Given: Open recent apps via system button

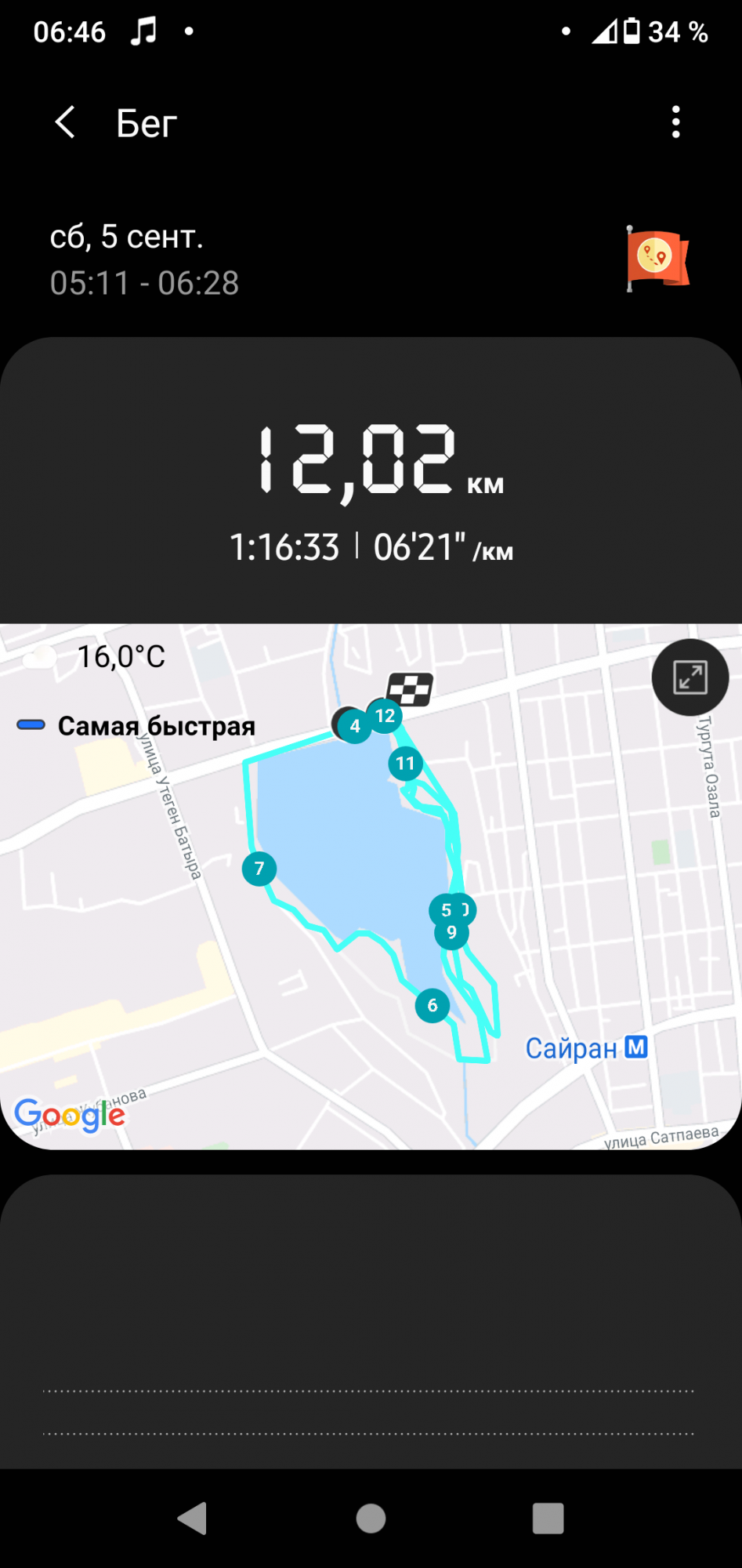Looking at the screenshot, I should click(548, 1518).
